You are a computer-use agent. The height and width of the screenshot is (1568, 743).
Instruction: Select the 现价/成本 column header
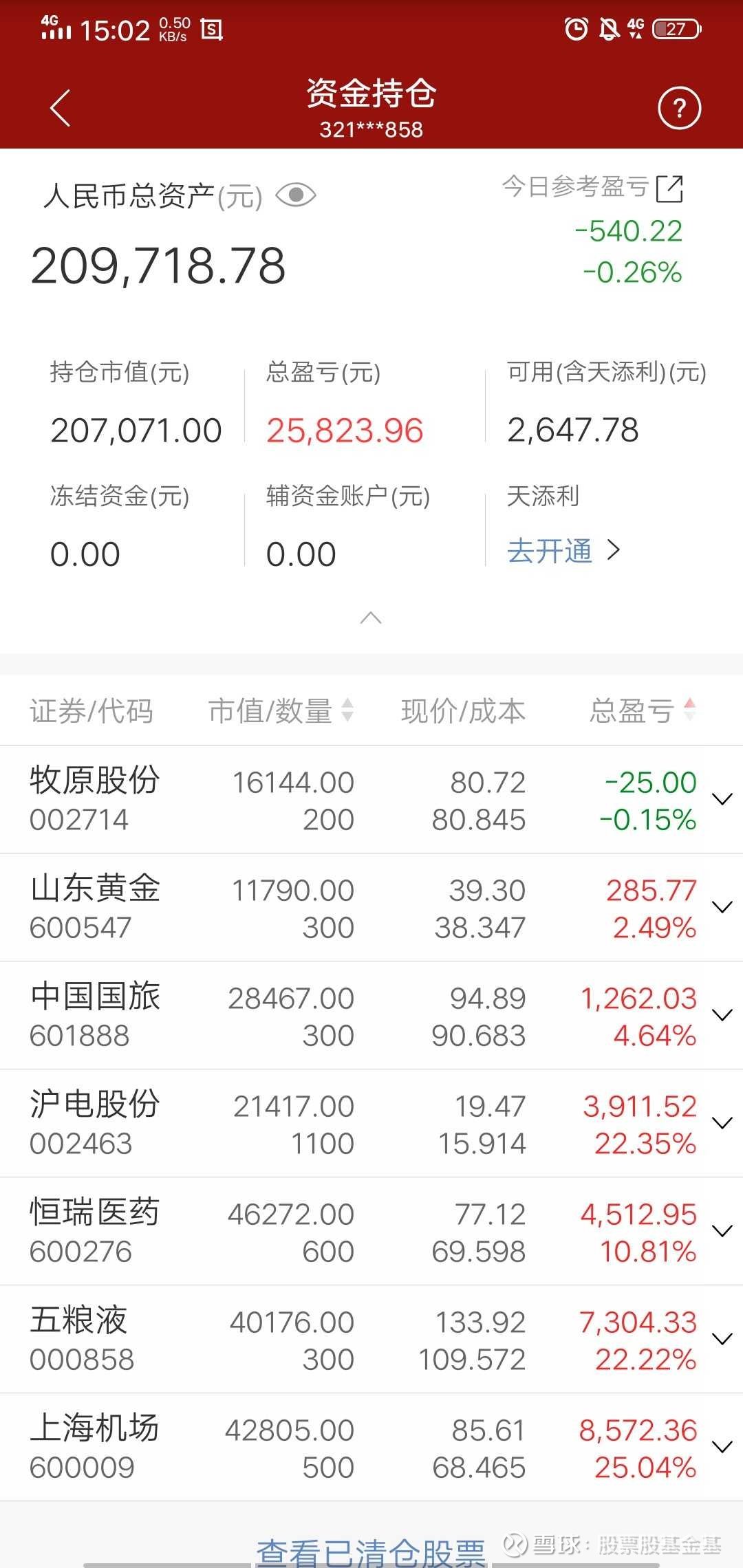click(462, 712)
